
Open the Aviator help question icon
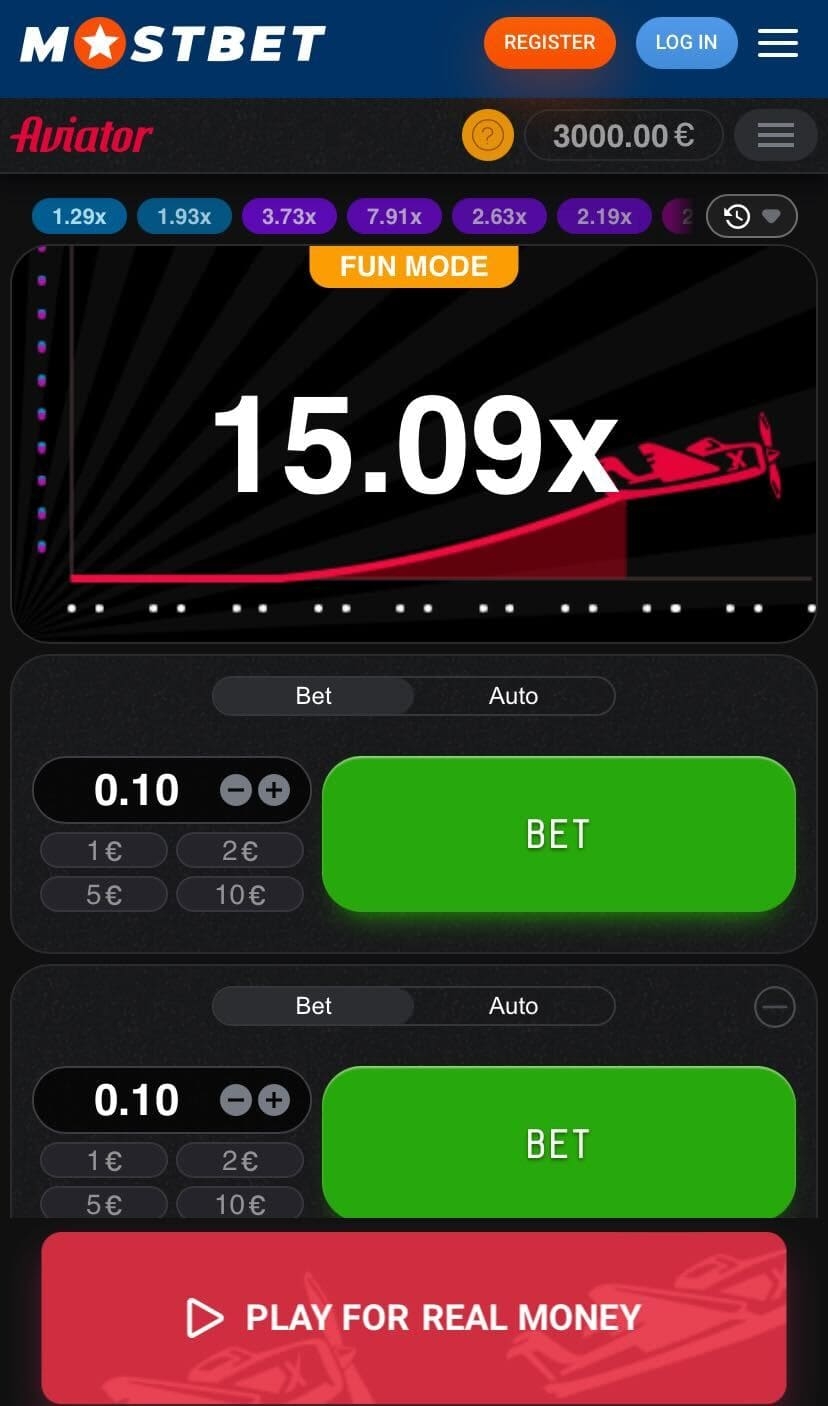tap(488, 135)
